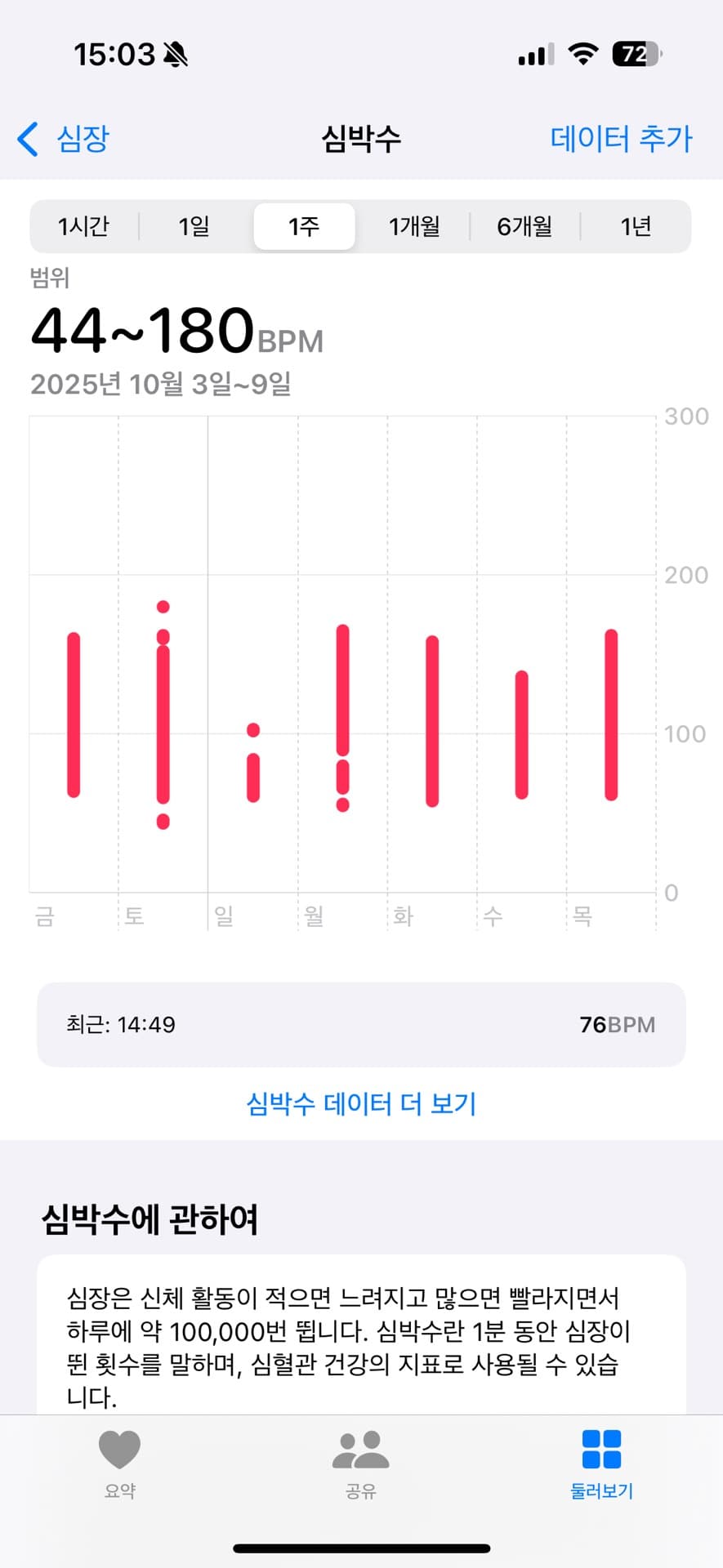Switch to the 1시간 range
Viewport: 723px width, 1568px height.
coord(84,226)
